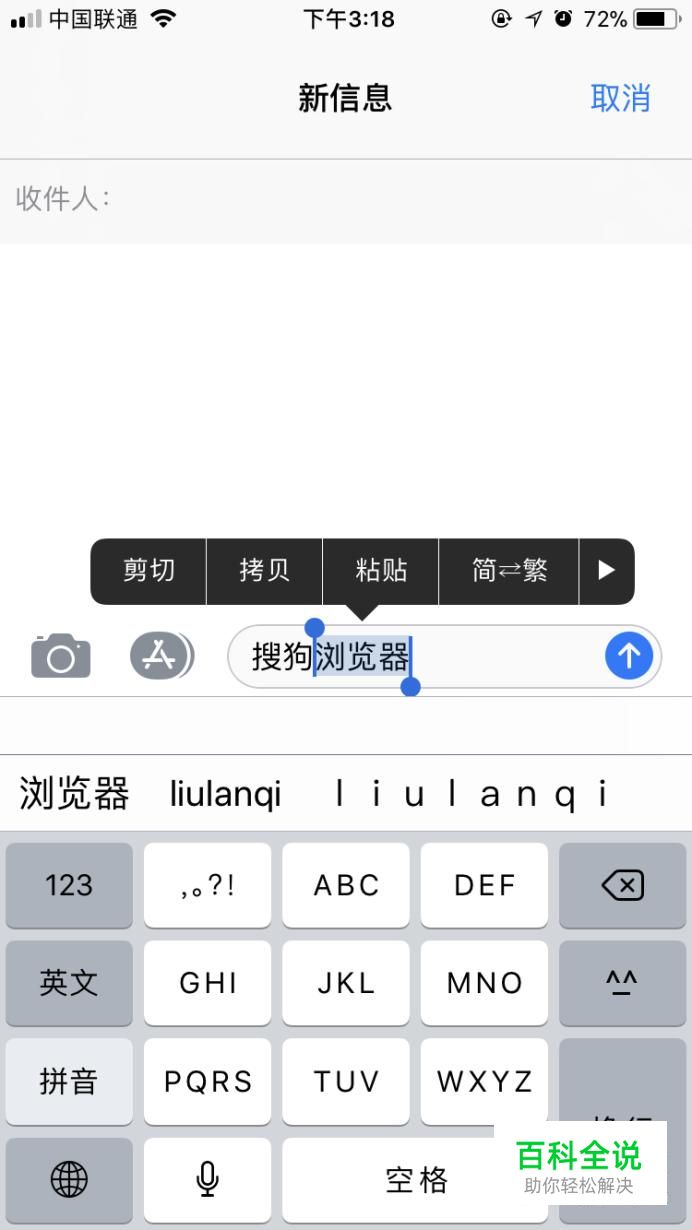
Task: Show more edit menu options arrow
Action: click(x=607, y=570)
